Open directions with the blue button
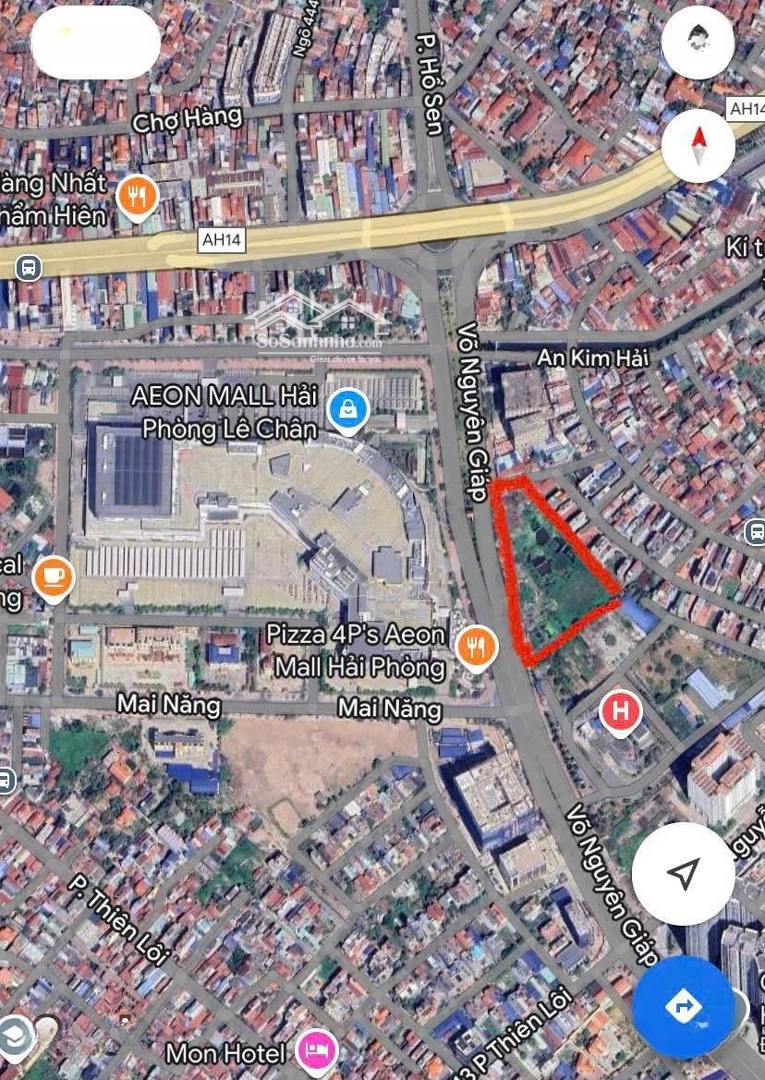This screenshot has height=1080, width=765. click(683, 1007)
